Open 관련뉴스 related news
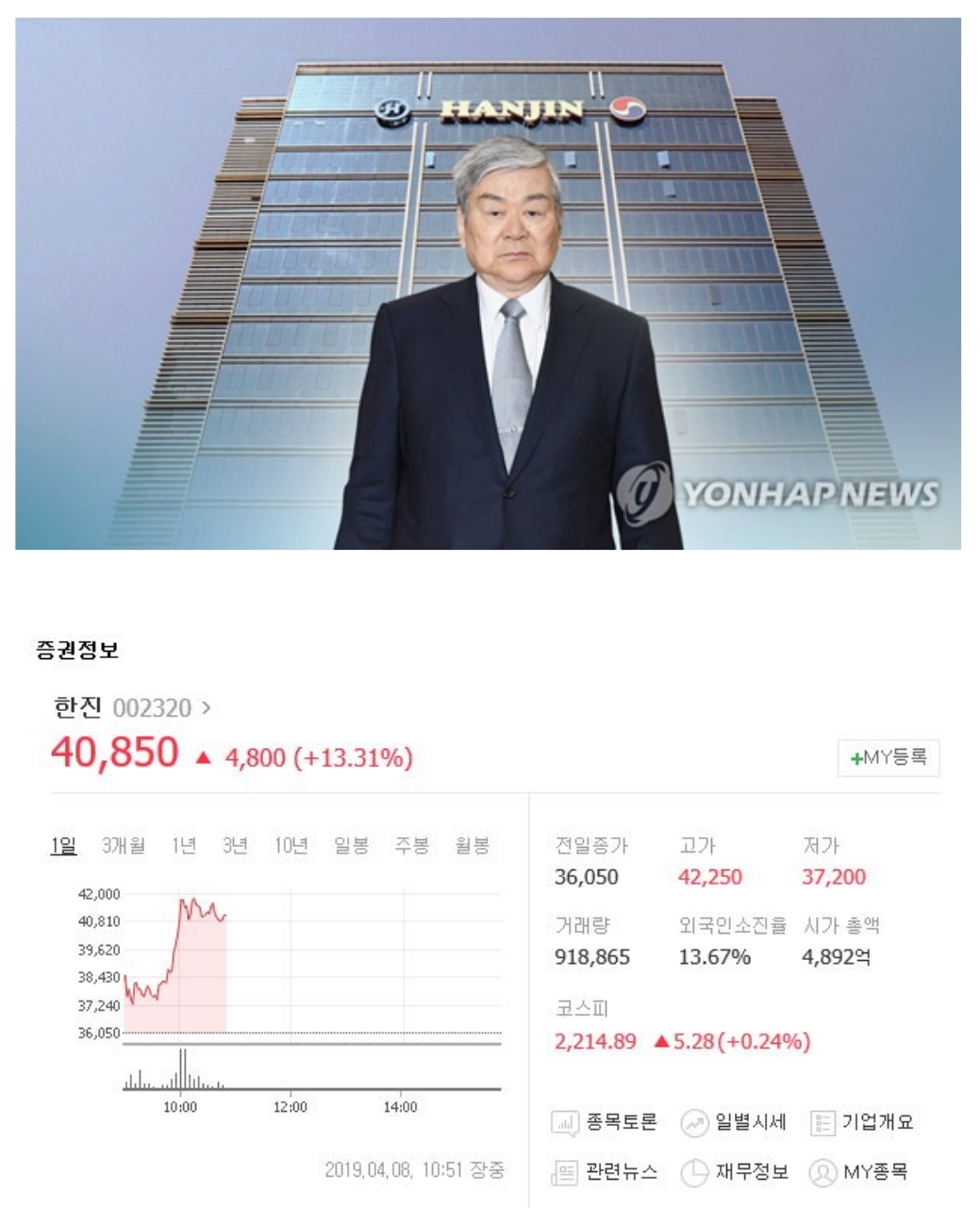 [x=605, y=1172]
